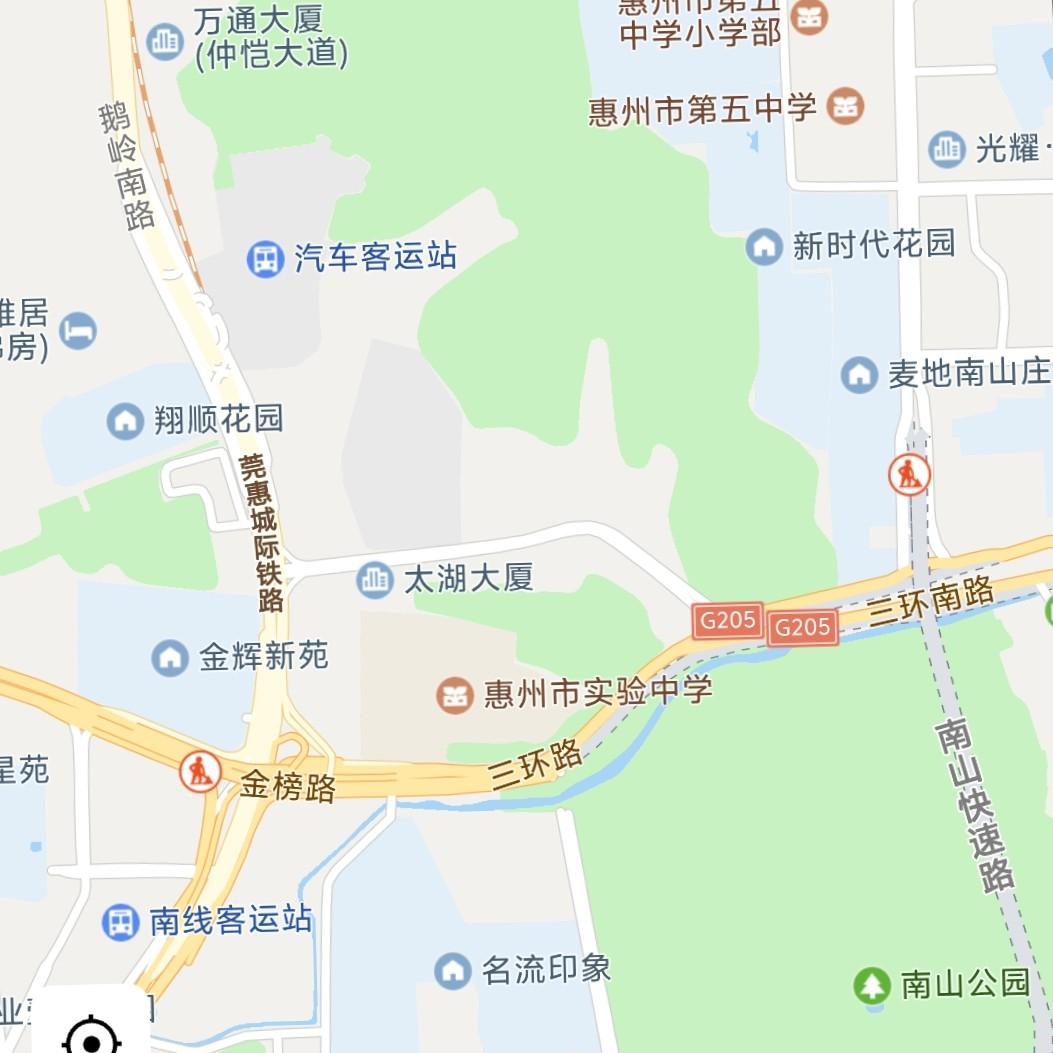Open the 惠州市第五中学 school marker
The height and width of the screenshot is (1053, 1053).
845,106
